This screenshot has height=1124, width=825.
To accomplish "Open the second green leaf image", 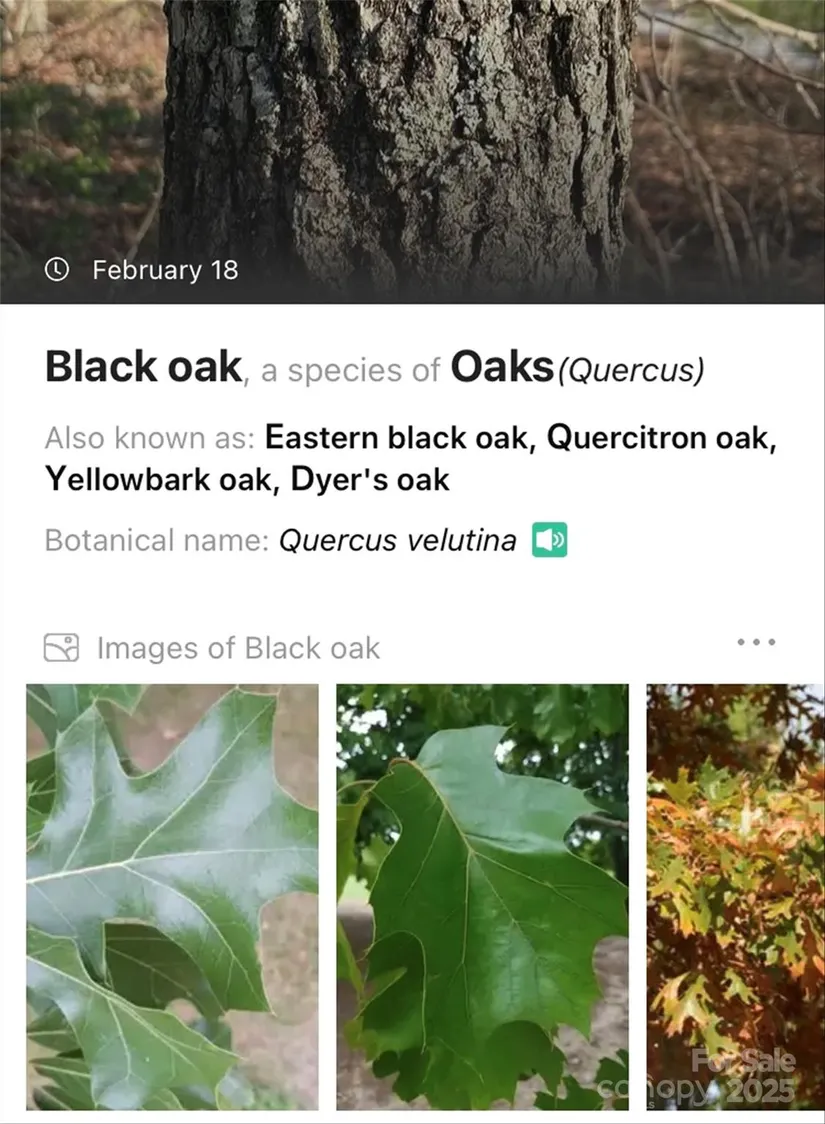I will [x=482, y=896].
